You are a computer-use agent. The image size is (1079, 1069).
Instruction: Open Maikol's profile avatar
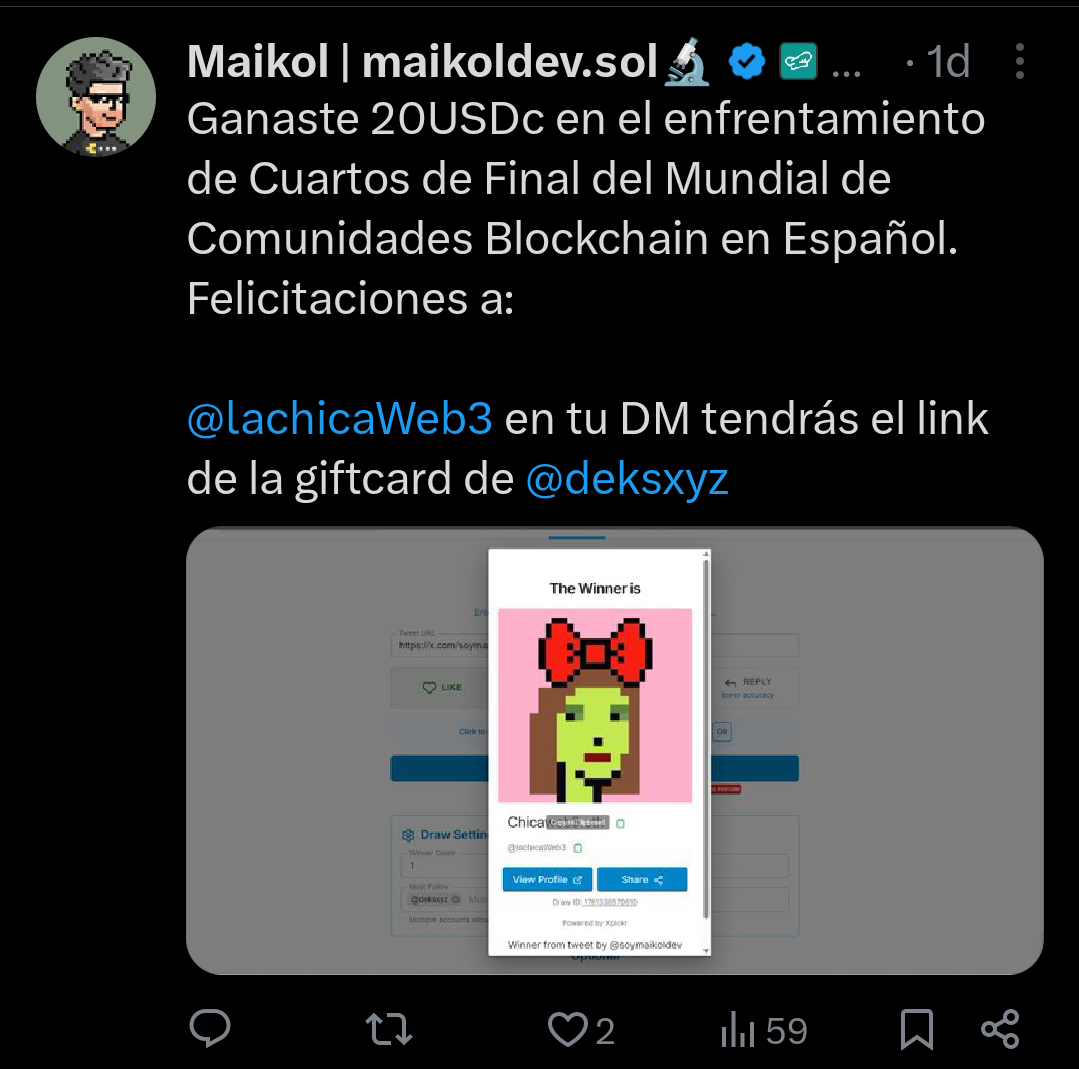[96, 97]
